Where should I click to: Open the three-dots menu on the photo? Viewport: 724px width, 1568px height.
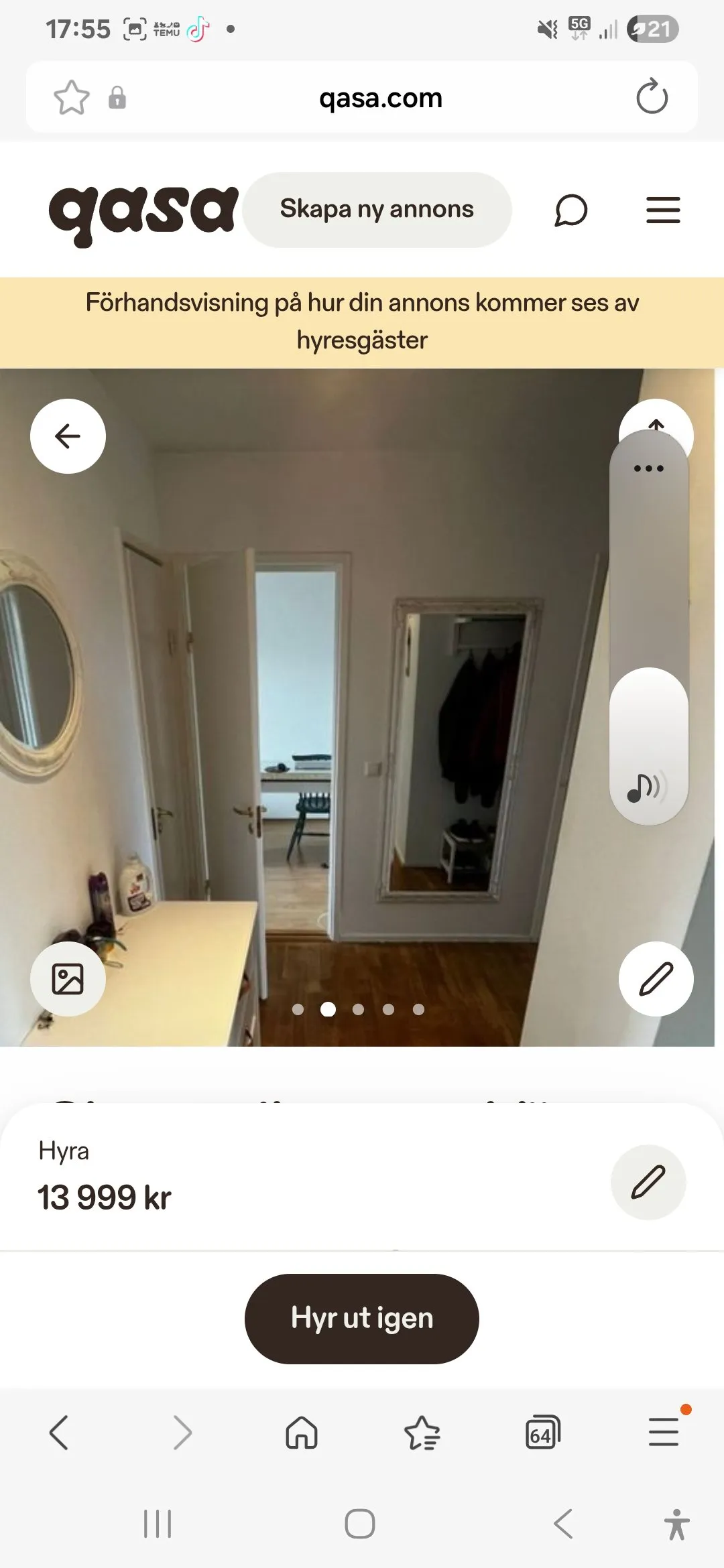click(648, 469)
